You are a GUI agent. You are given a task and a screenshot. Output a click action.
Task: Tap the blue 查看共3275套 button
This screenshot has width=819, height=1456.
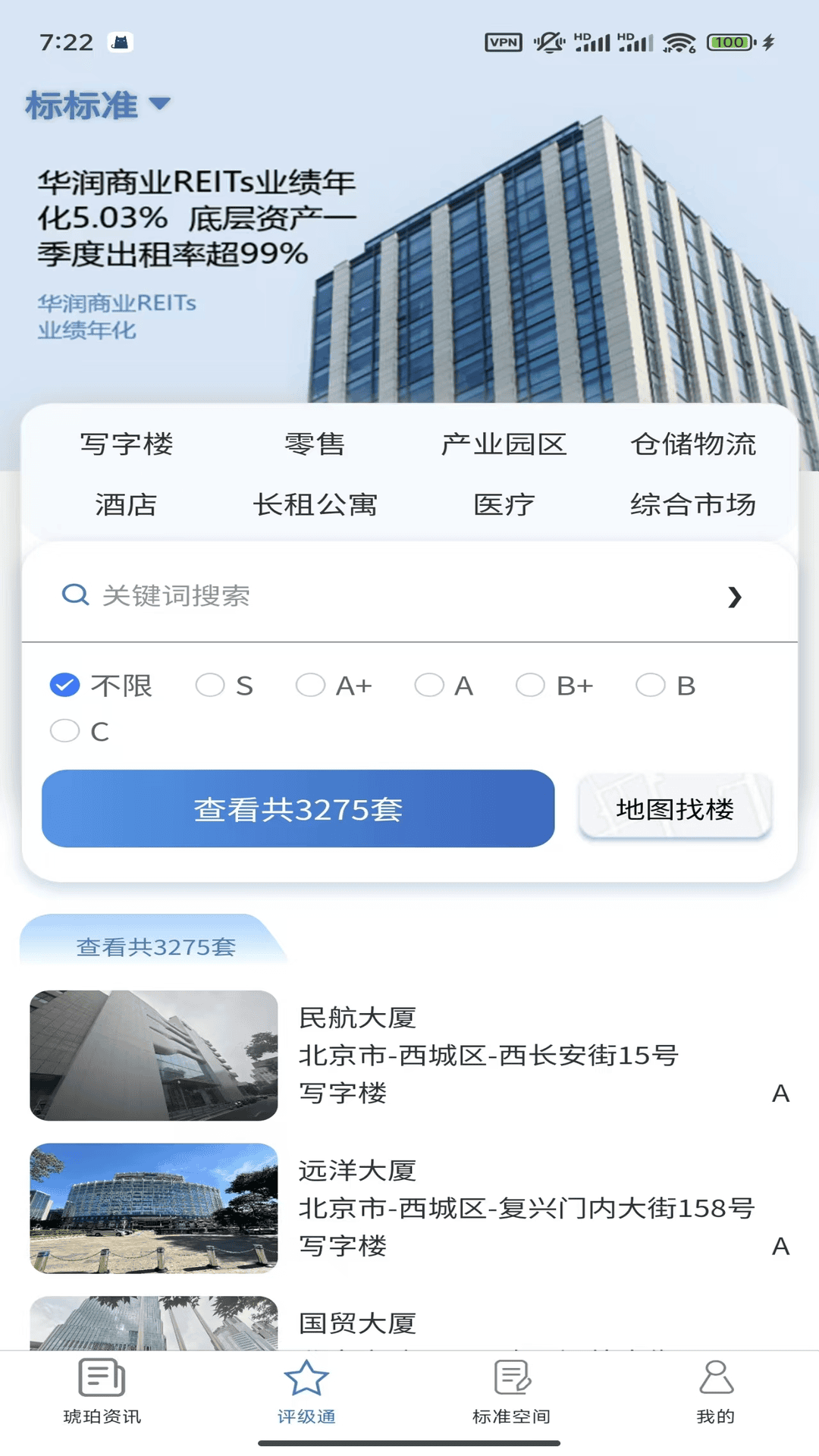pos(298,809)
